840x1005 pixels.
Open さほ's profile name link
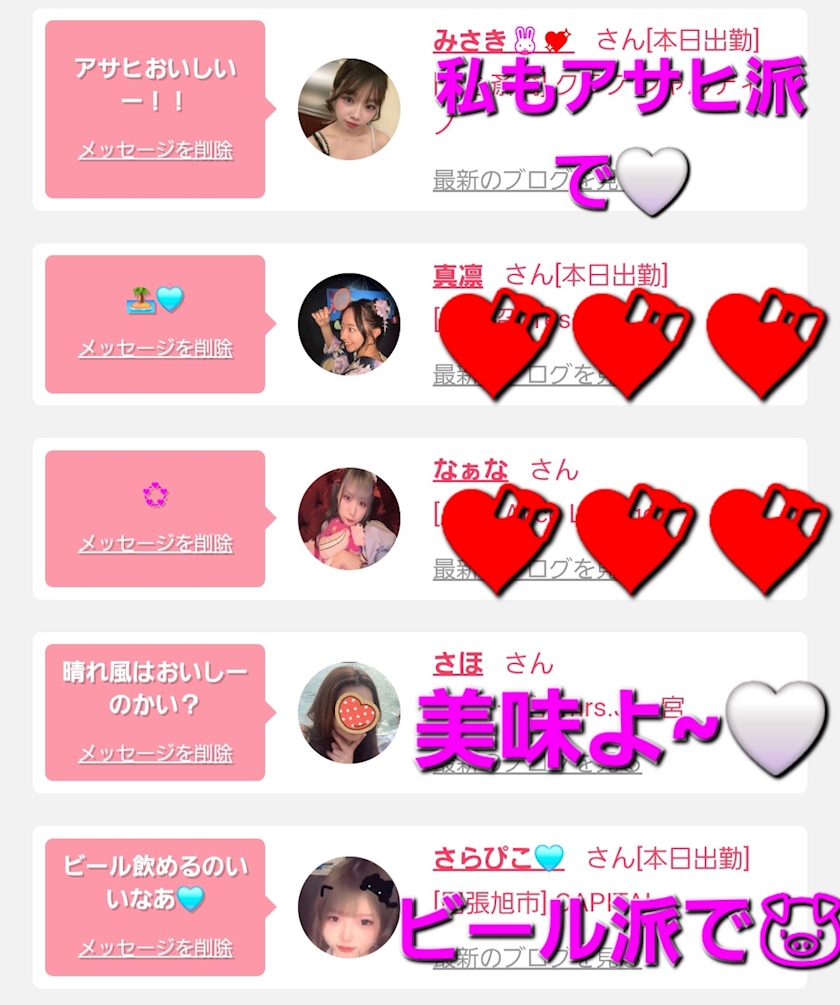point(458,663)
